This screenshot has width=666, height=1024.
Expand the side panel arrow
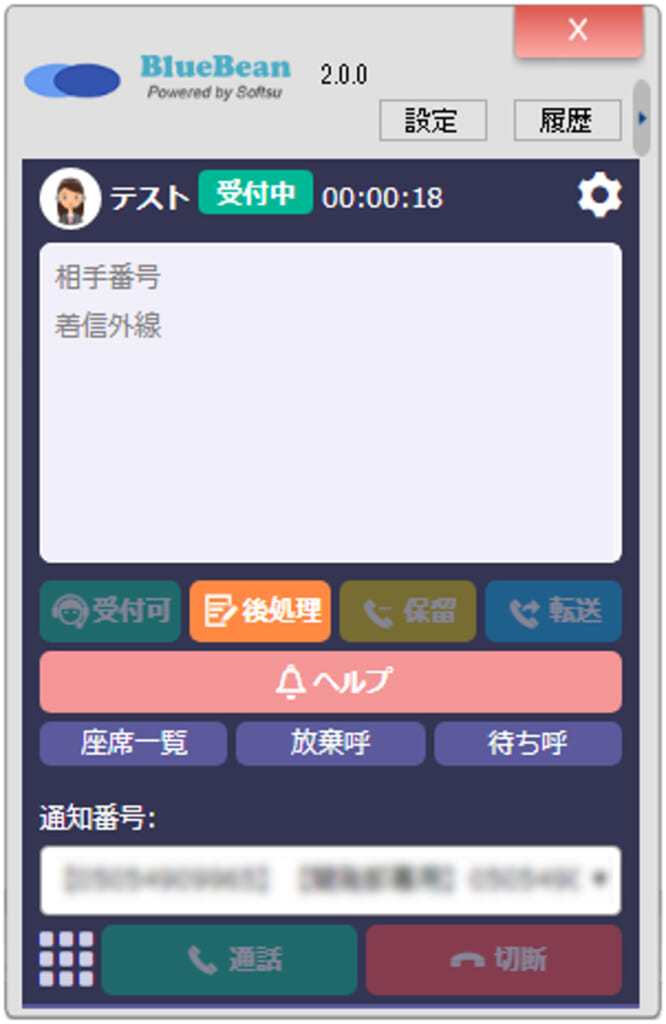pyautogui.click(x=642, y=120)
